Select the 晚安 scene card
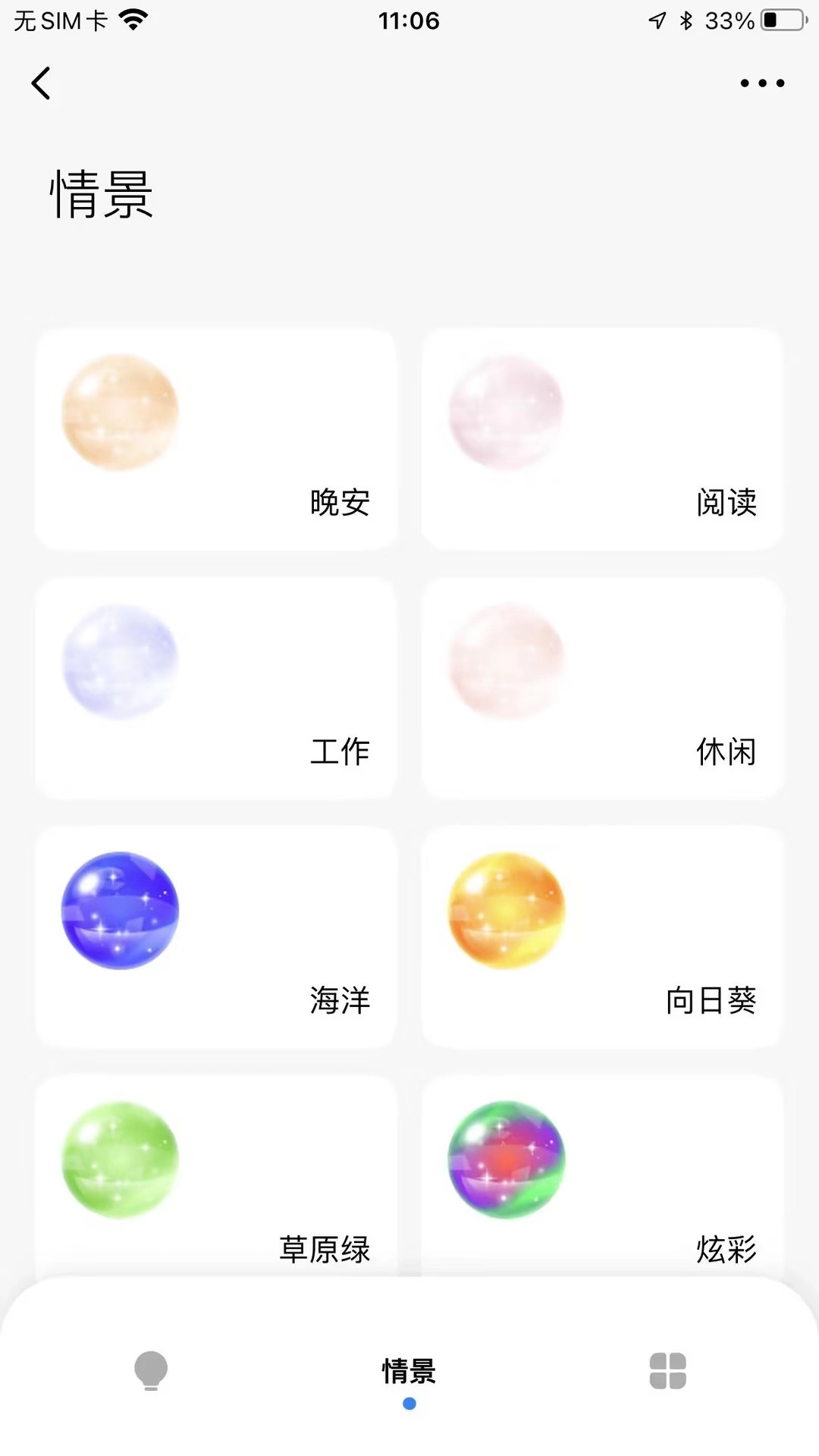Viewport: 819px width, 1456px height. click(x=216, y=439)
